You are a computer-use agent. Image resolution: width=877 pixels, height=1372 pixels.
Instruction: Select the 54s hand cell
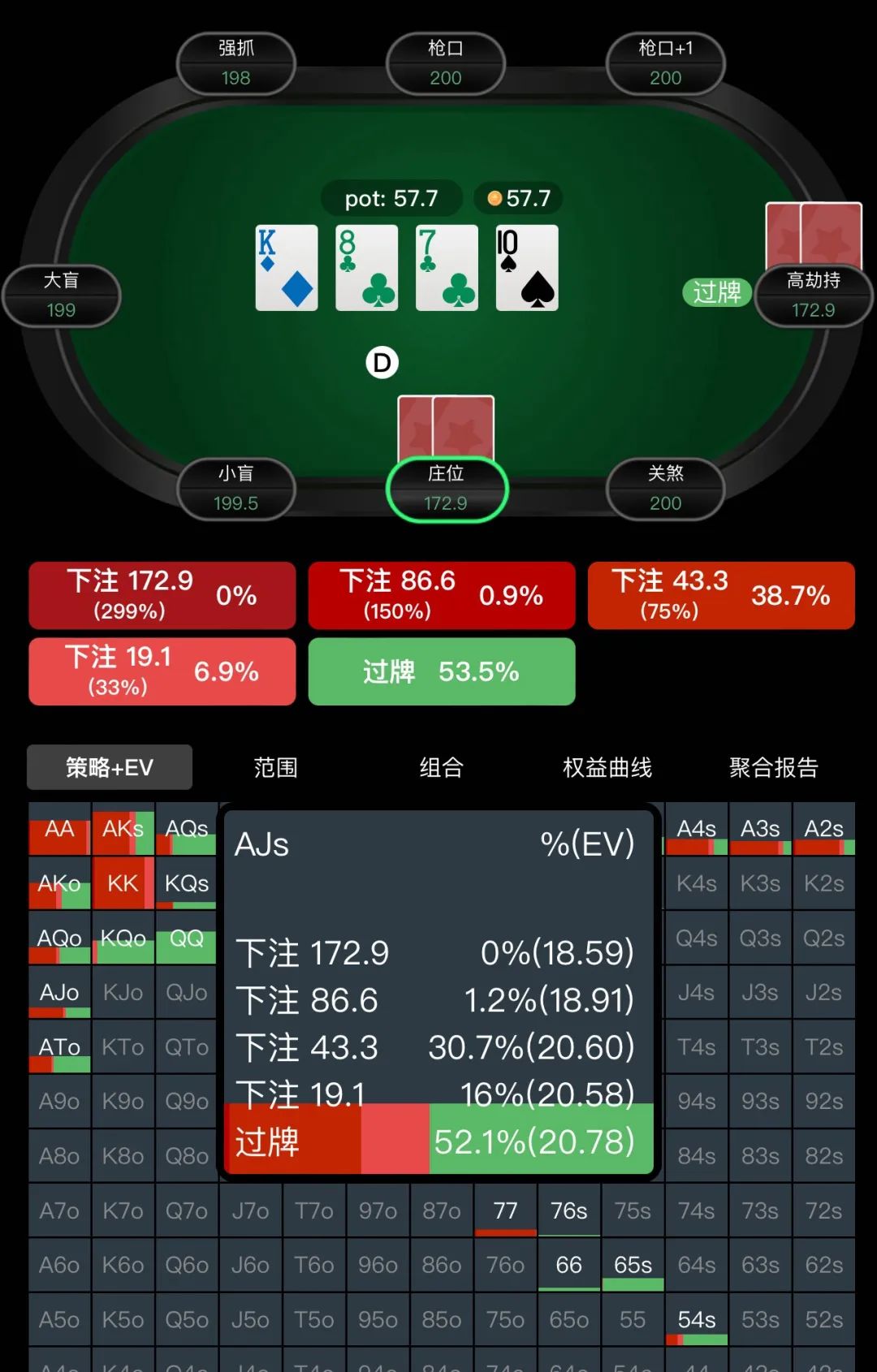click(696, 1320)
